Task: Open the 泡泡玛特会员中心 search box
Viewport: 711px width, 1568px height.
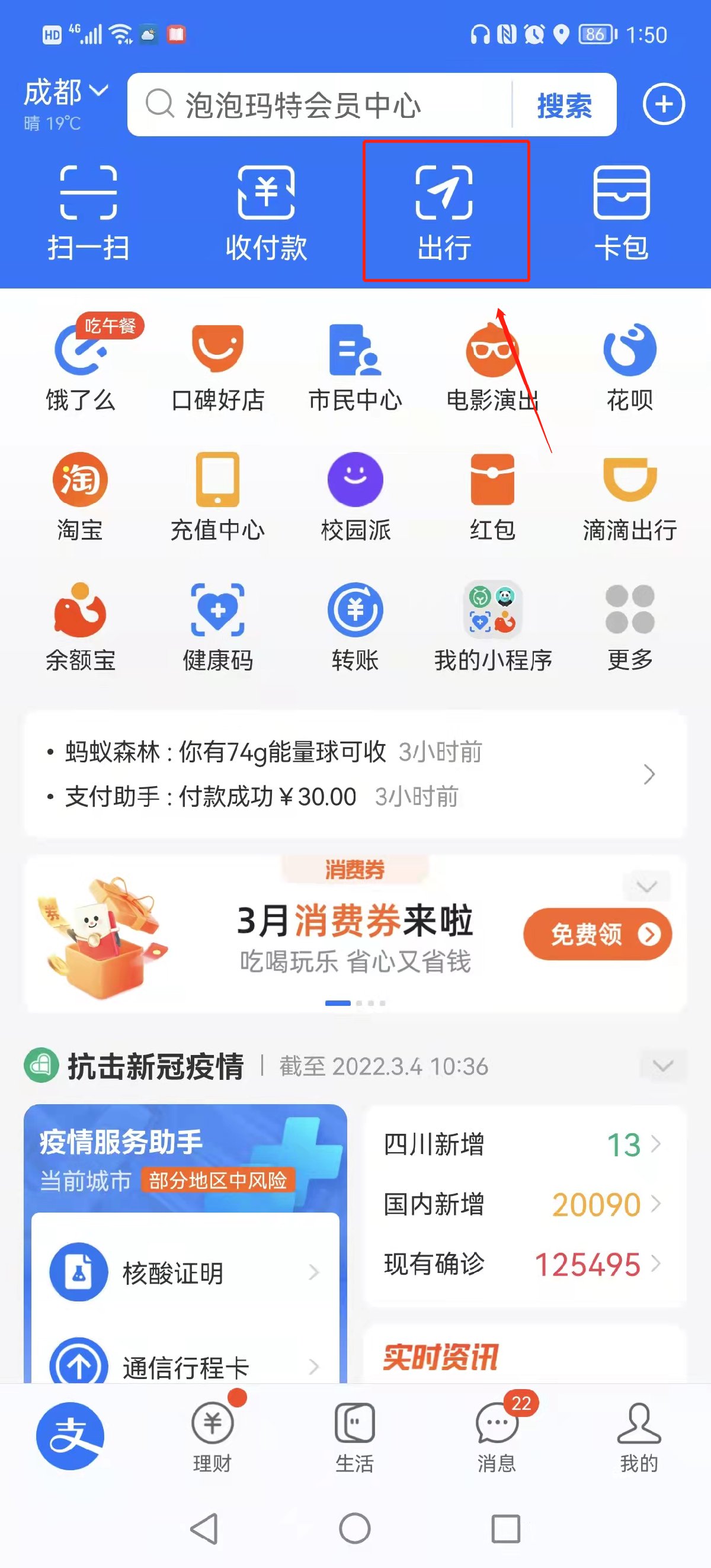Action: (316, 105)
